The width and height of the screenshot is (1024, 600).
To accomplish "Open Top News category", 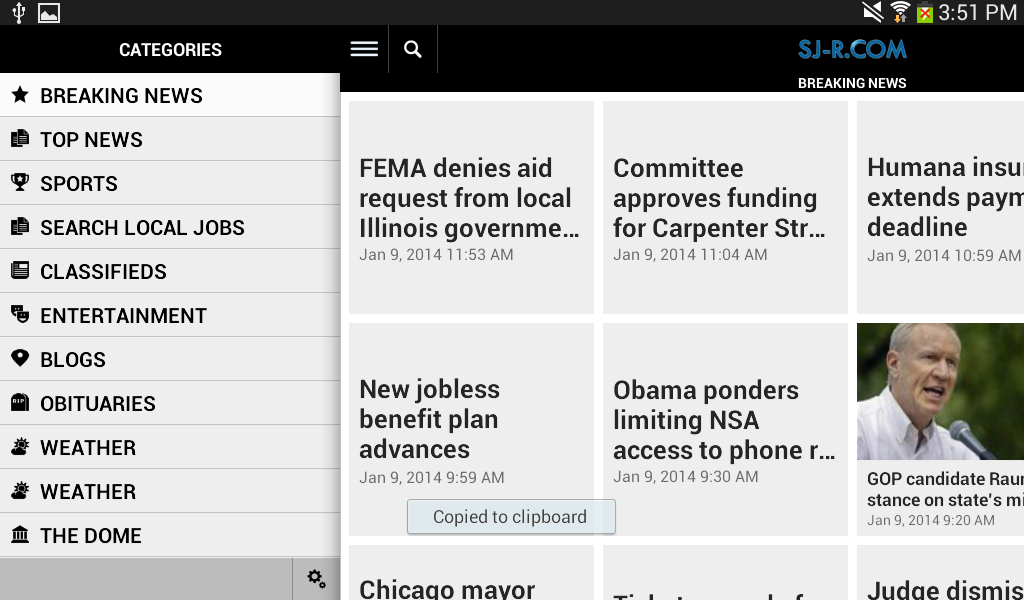I will tap(170, 140).
